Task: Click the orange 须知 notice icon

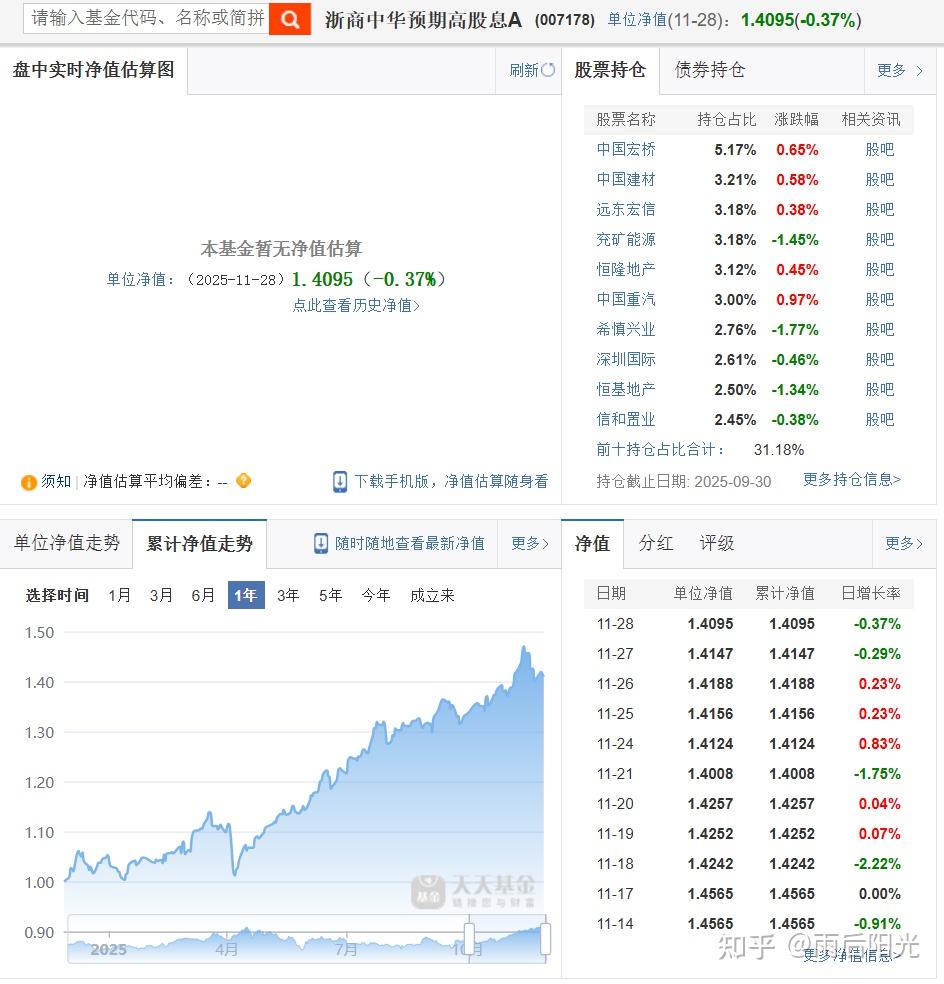Action: (29, 481)
